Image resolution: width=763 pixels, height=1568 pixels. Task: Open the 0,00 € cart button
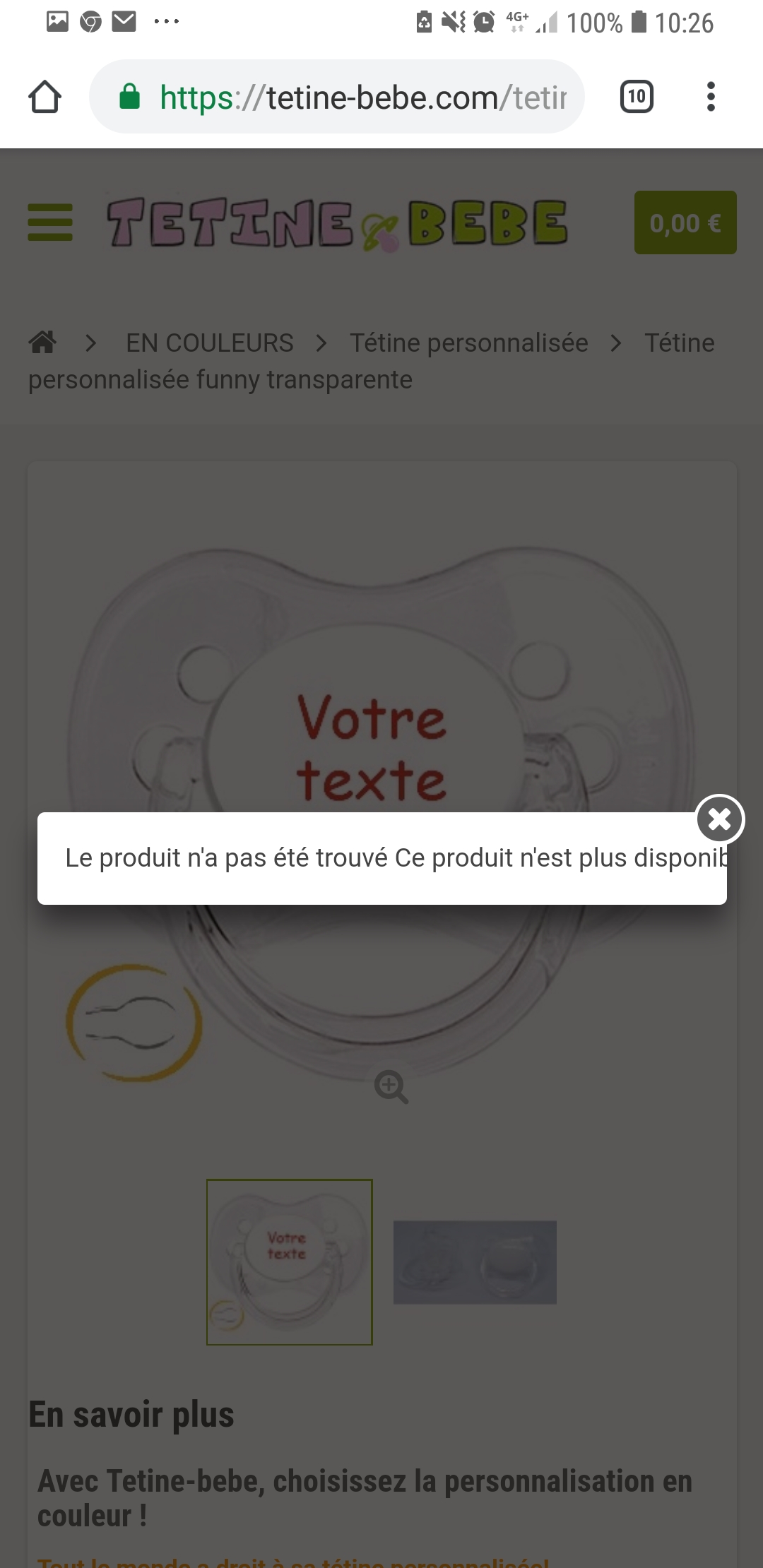click(685, 222)
